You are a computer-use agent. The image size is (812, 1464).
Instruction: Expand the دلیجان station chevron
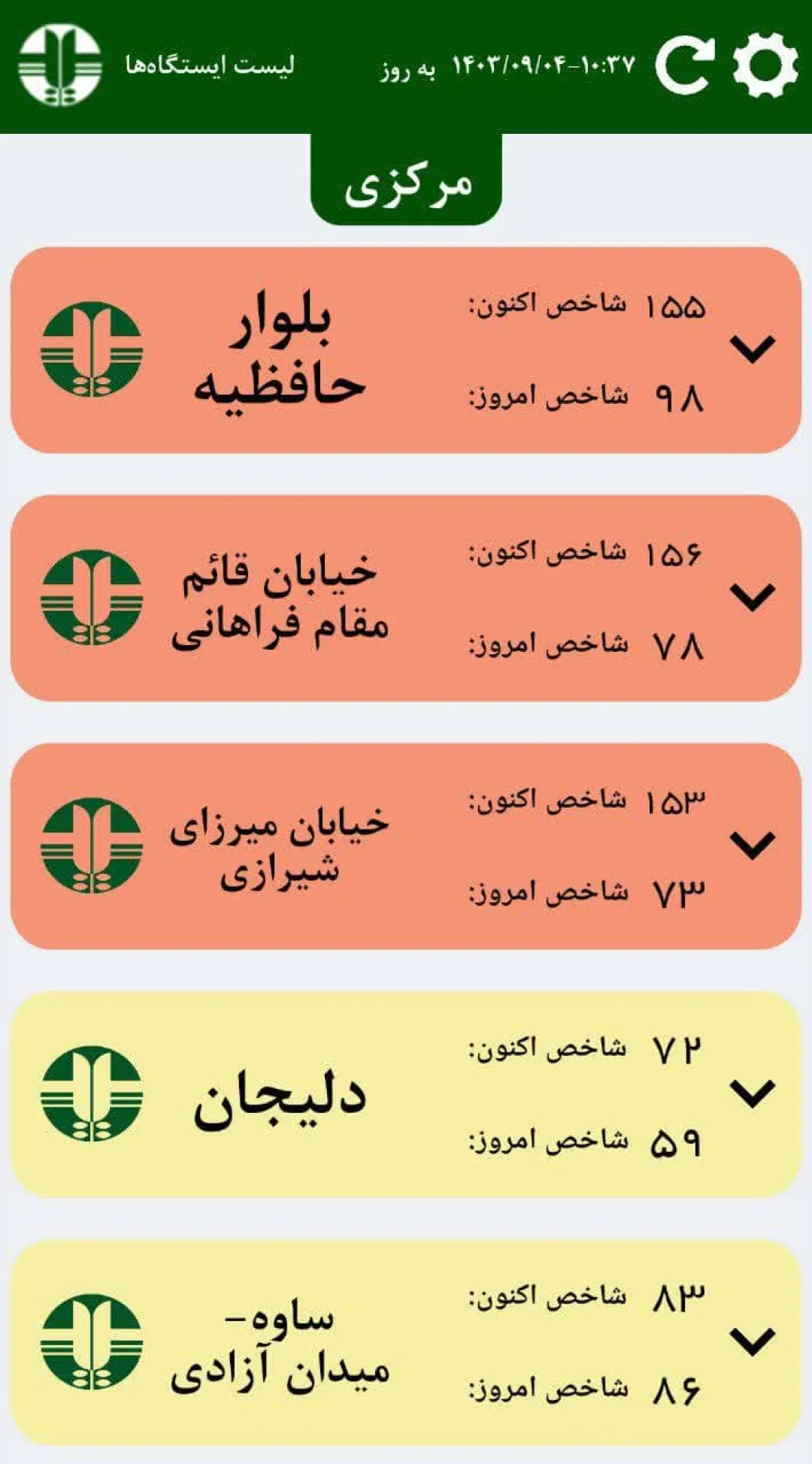coord(752,1094)
